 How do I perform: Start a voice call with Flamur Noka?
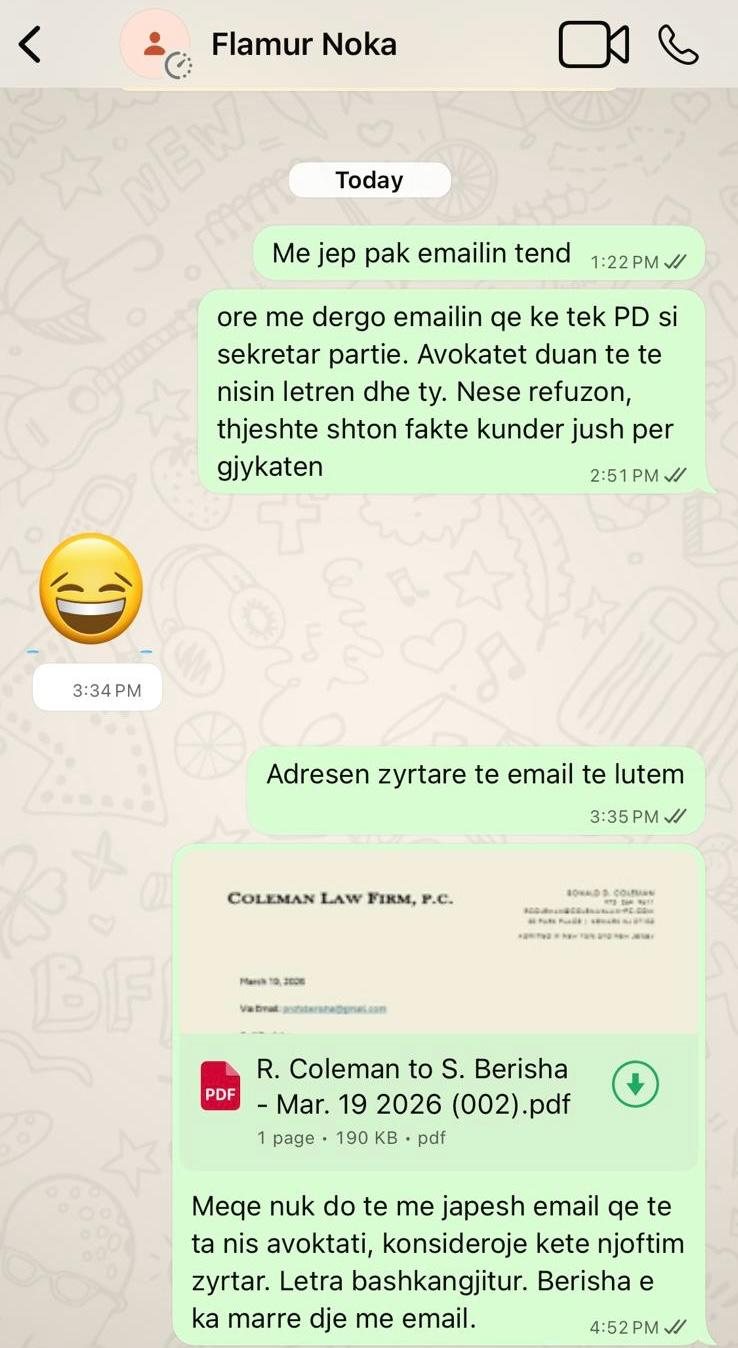click(x=678, y=45)
